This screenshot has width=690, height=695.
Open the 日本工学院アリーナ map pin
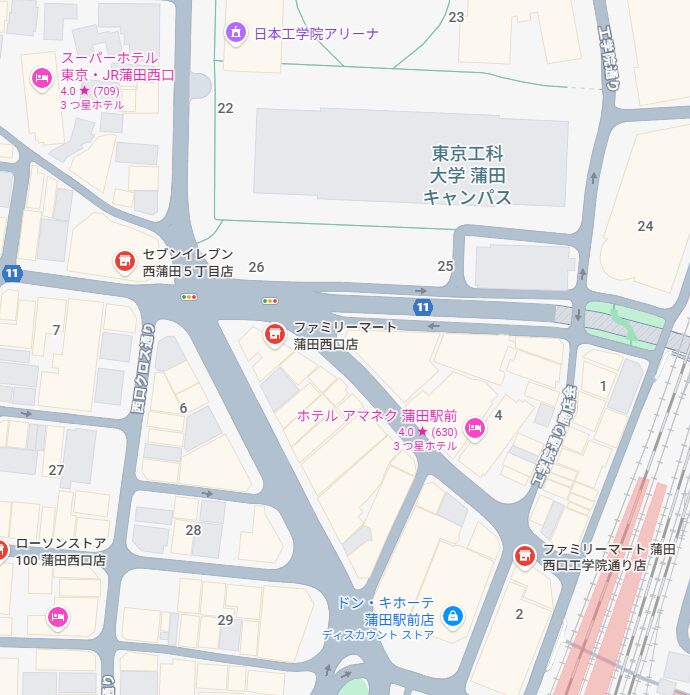tap(236, 33)
